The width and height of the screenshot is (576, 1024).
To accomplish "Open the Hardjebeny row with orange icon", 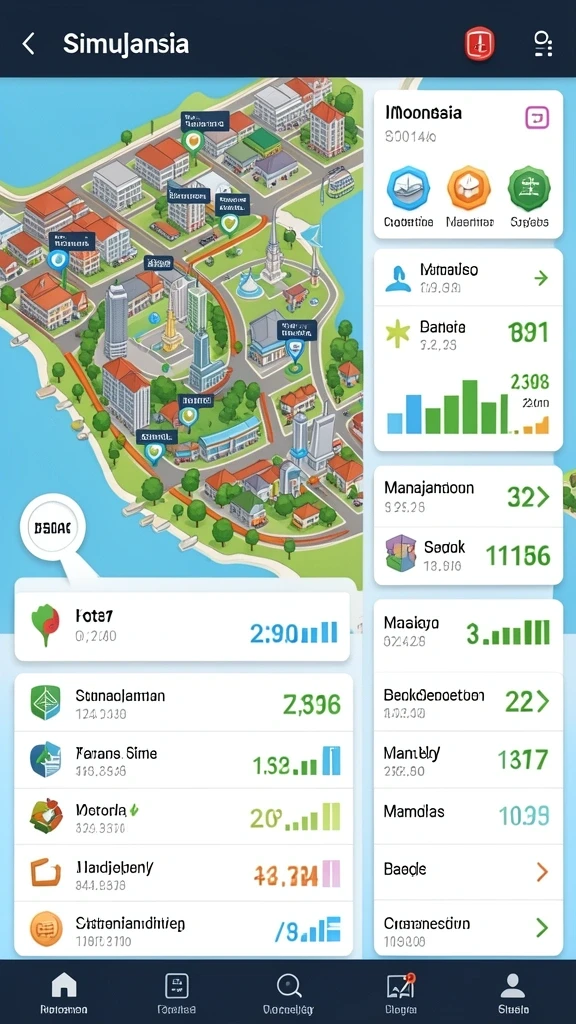I will pyautogui.click(x=184, y=874).
